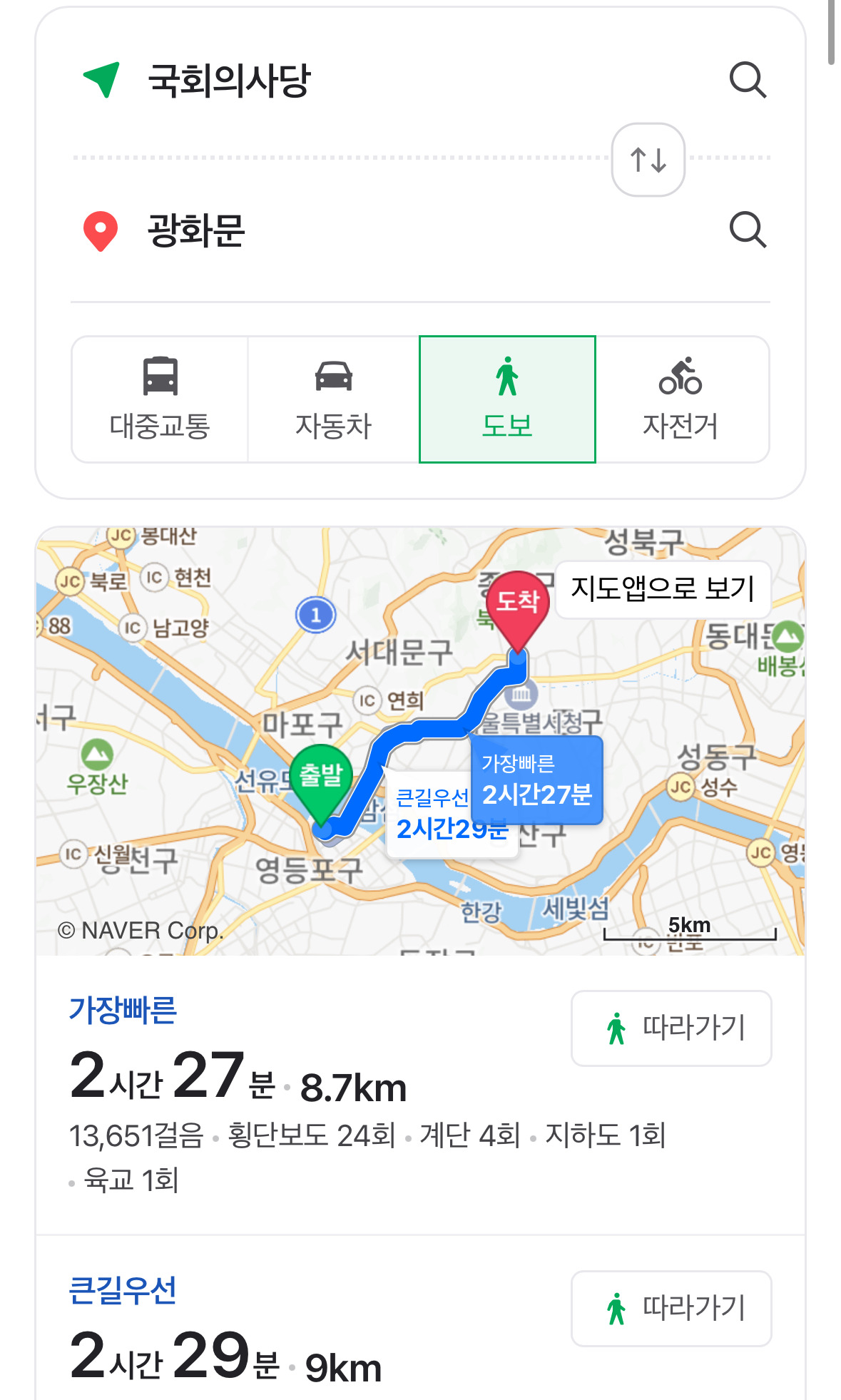Viewport: 841px width, 1400px height.
Task: Swap the start and destination points
Action: 648,160
